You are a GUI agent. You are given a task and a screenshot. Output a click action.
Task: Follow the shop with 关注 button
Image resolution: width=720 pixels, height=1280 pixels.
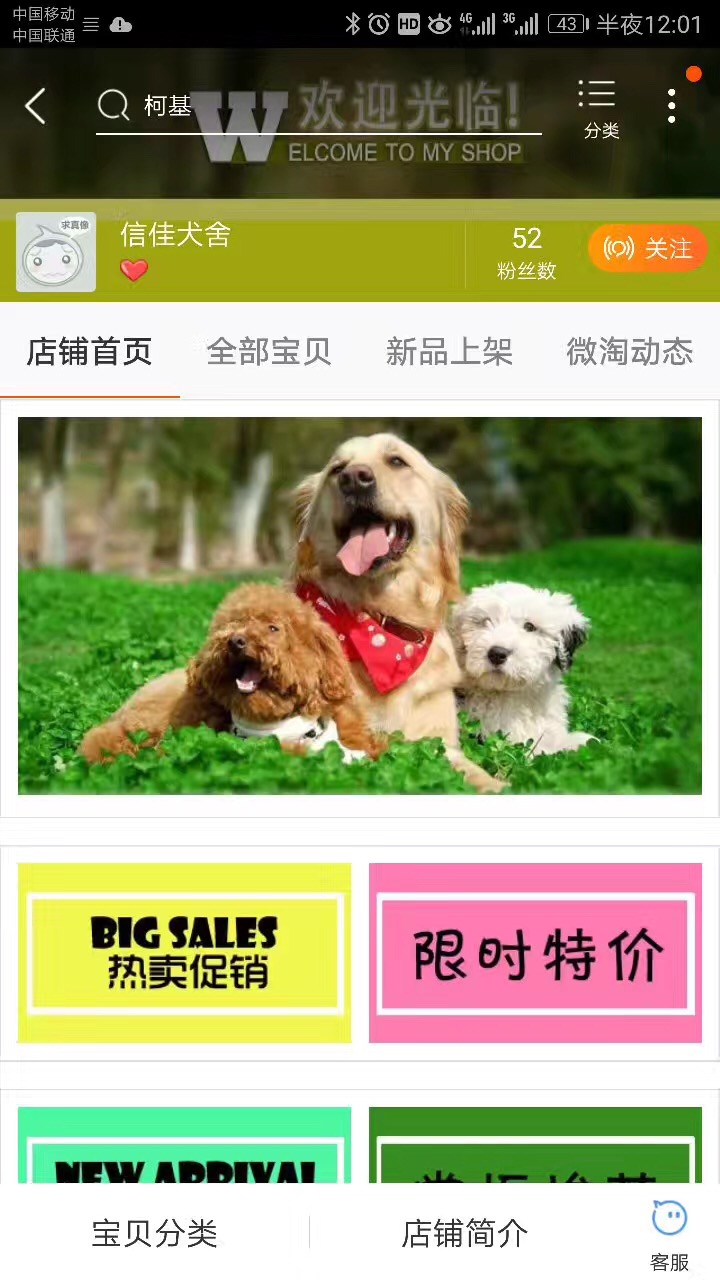(648, 248)
